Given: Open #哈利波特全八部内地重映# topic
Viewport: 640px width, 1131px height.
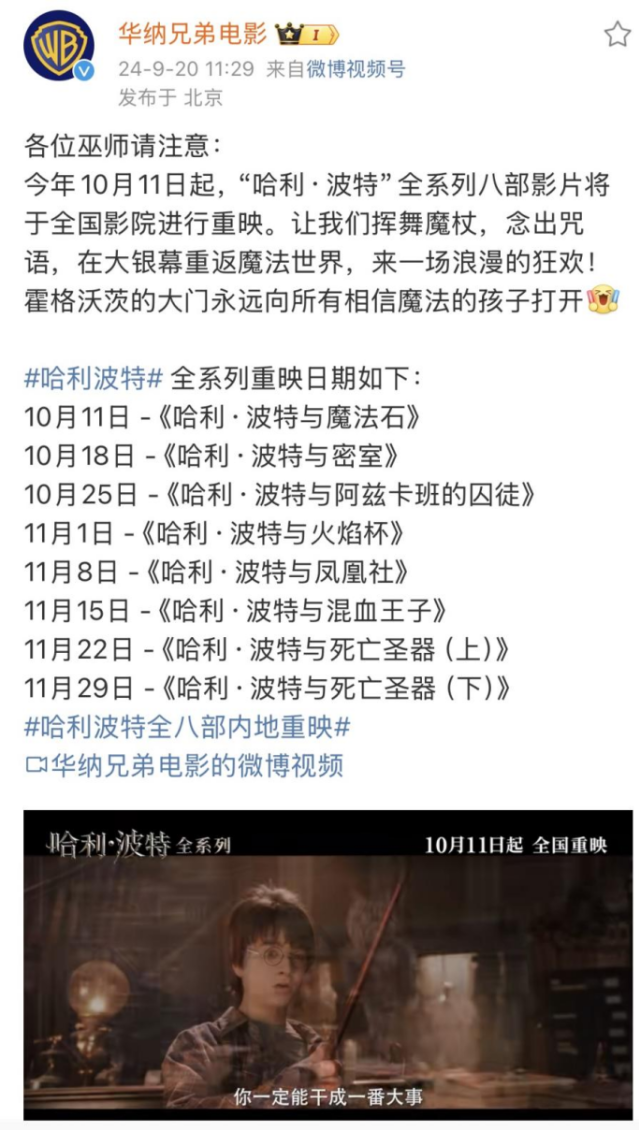Looking at the screenshot, I should pos(186,725).
